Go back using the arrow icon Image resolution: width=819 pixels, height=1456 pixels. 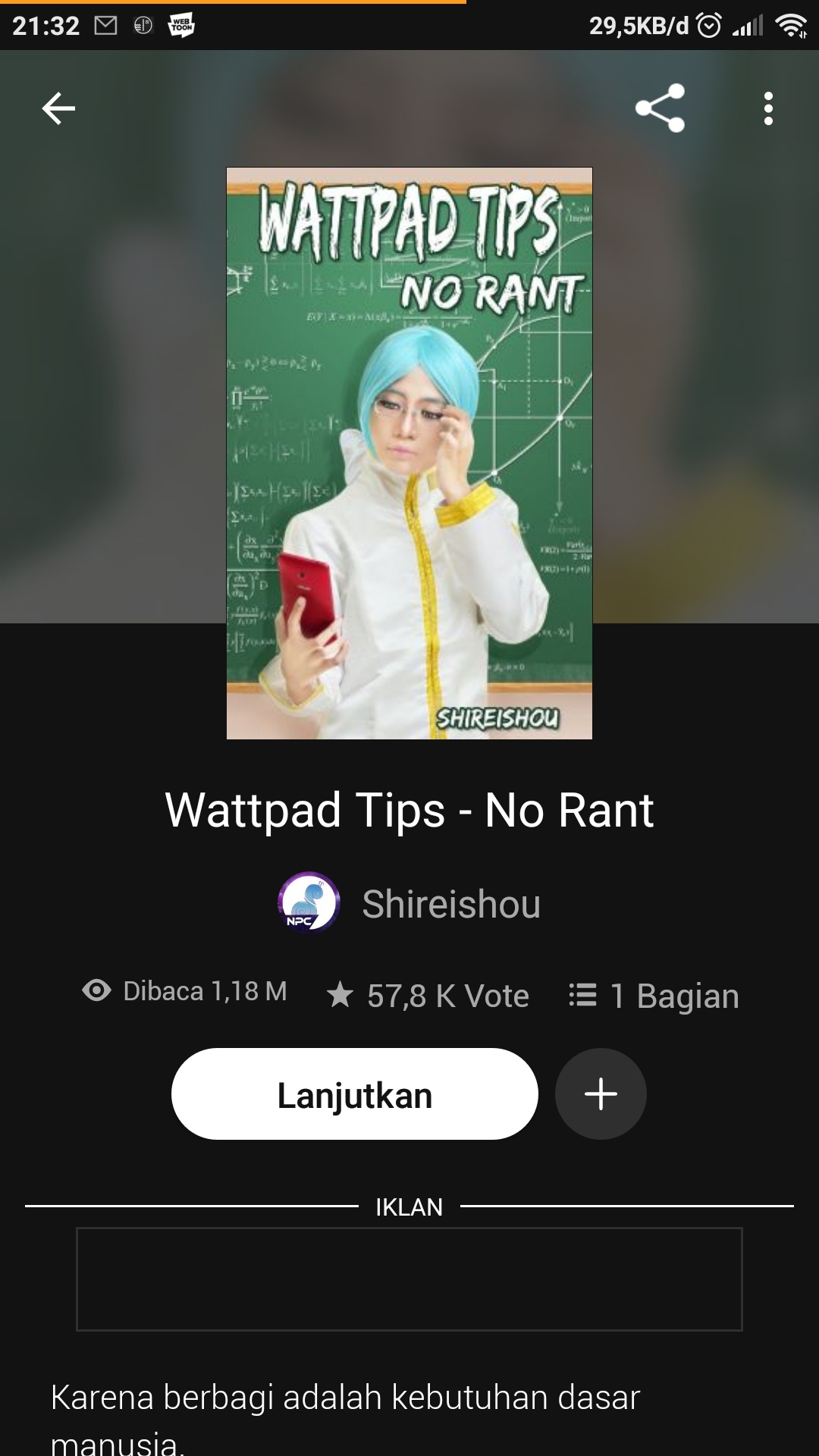[x=58, y=108]
